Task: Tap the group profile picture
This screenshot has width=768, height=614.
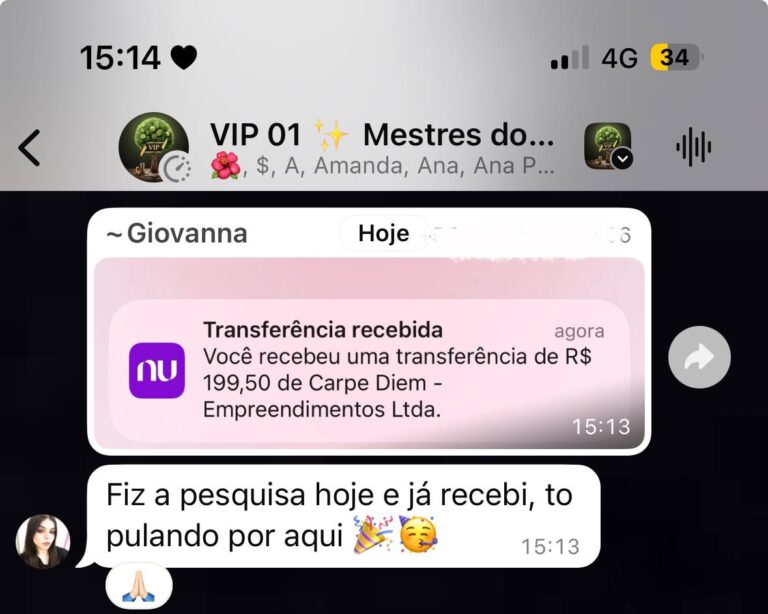Action: (x=153, y=147)
